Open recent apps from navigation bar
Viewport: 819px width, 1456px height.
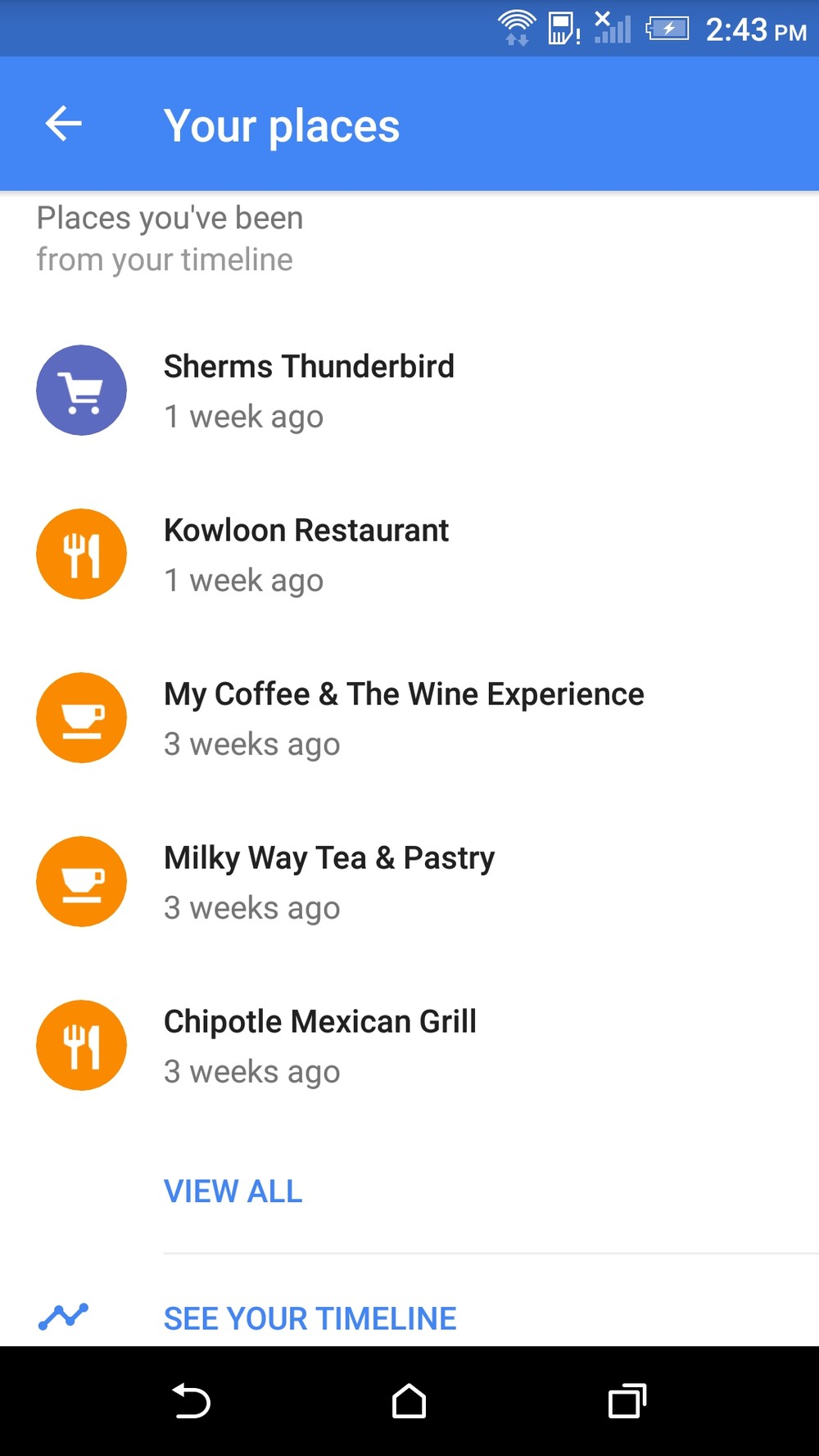627,1401
